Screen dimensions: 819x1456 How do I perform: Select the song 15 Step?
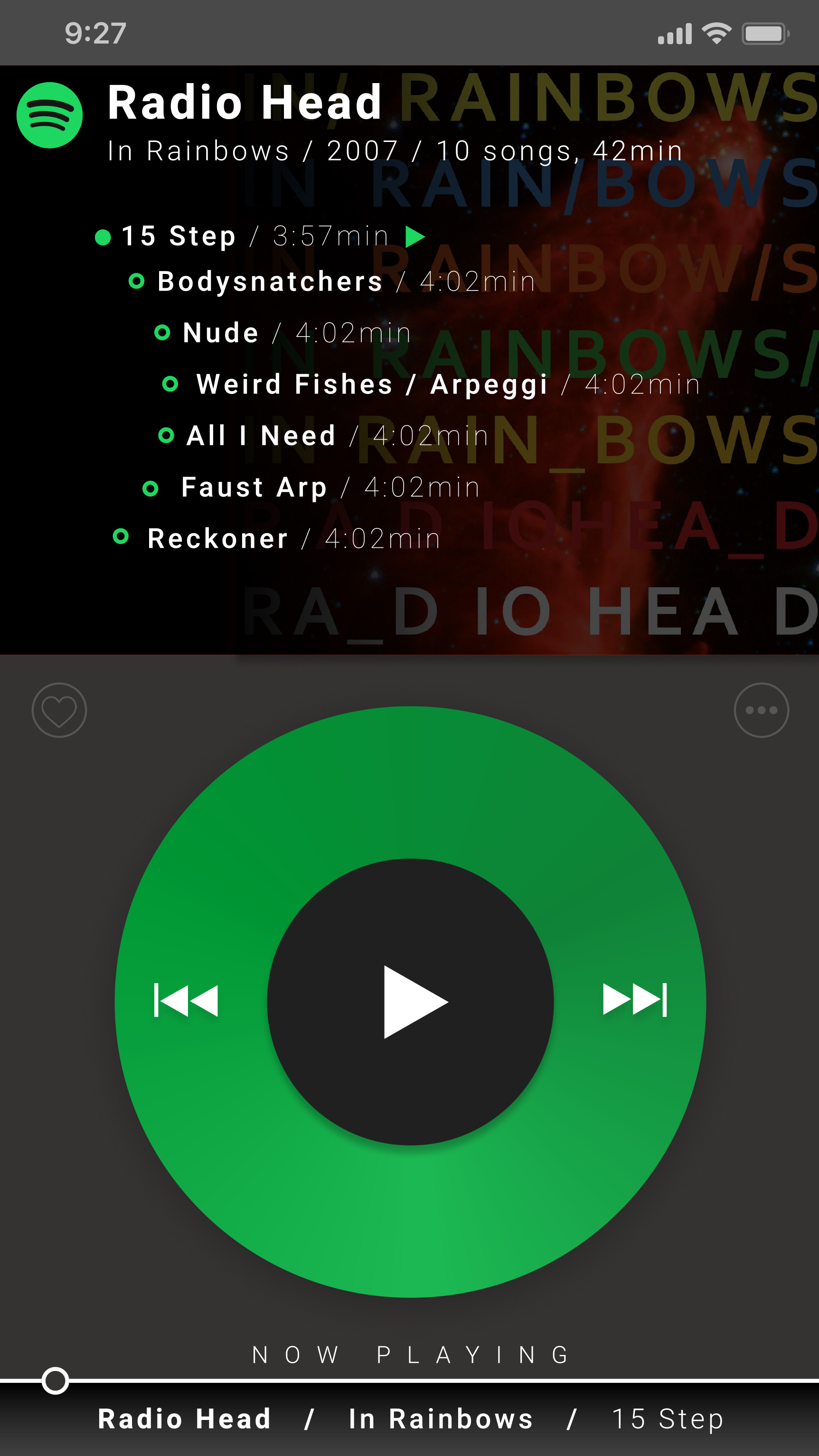pyautogui.click(x=179, y=236)
